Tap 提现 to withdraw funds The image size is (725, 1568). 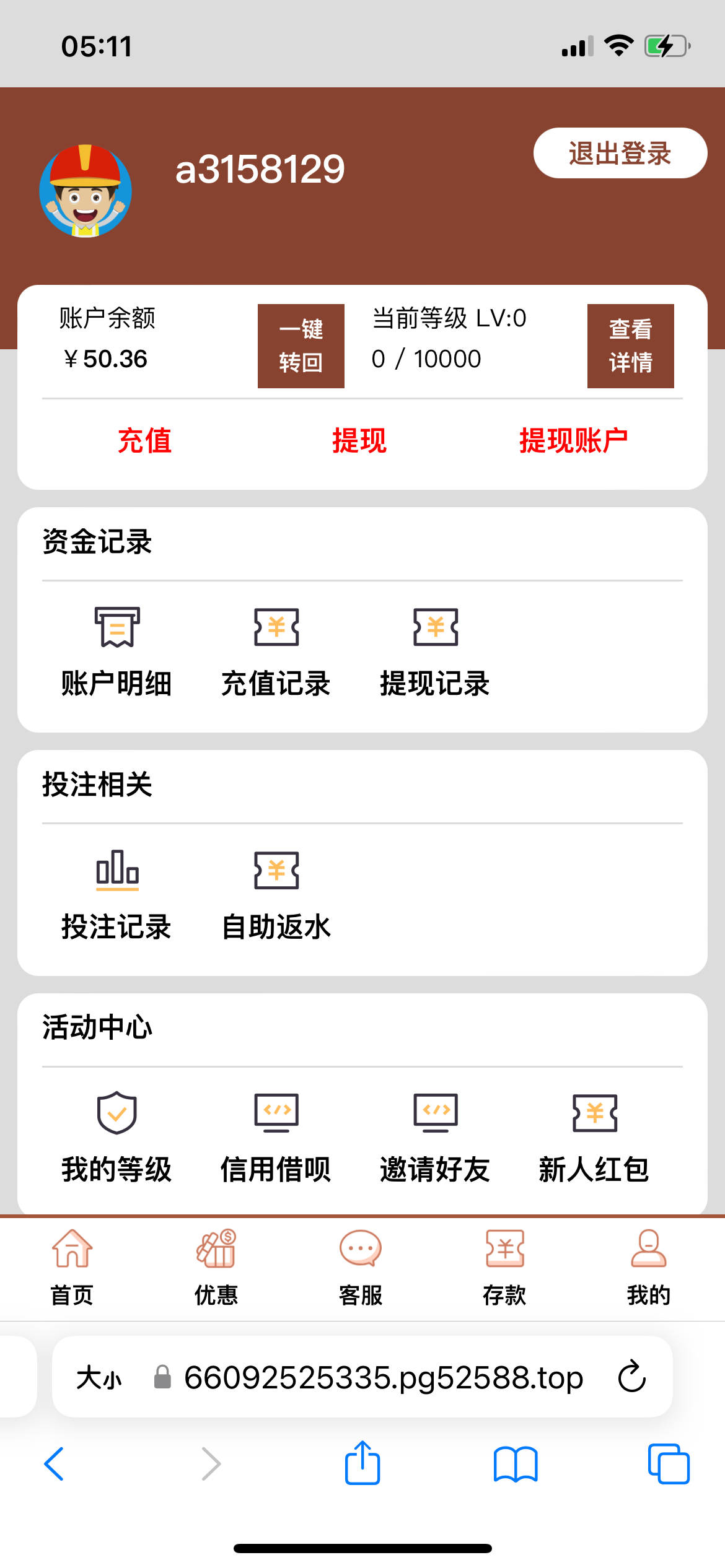(x=359, y=441)
